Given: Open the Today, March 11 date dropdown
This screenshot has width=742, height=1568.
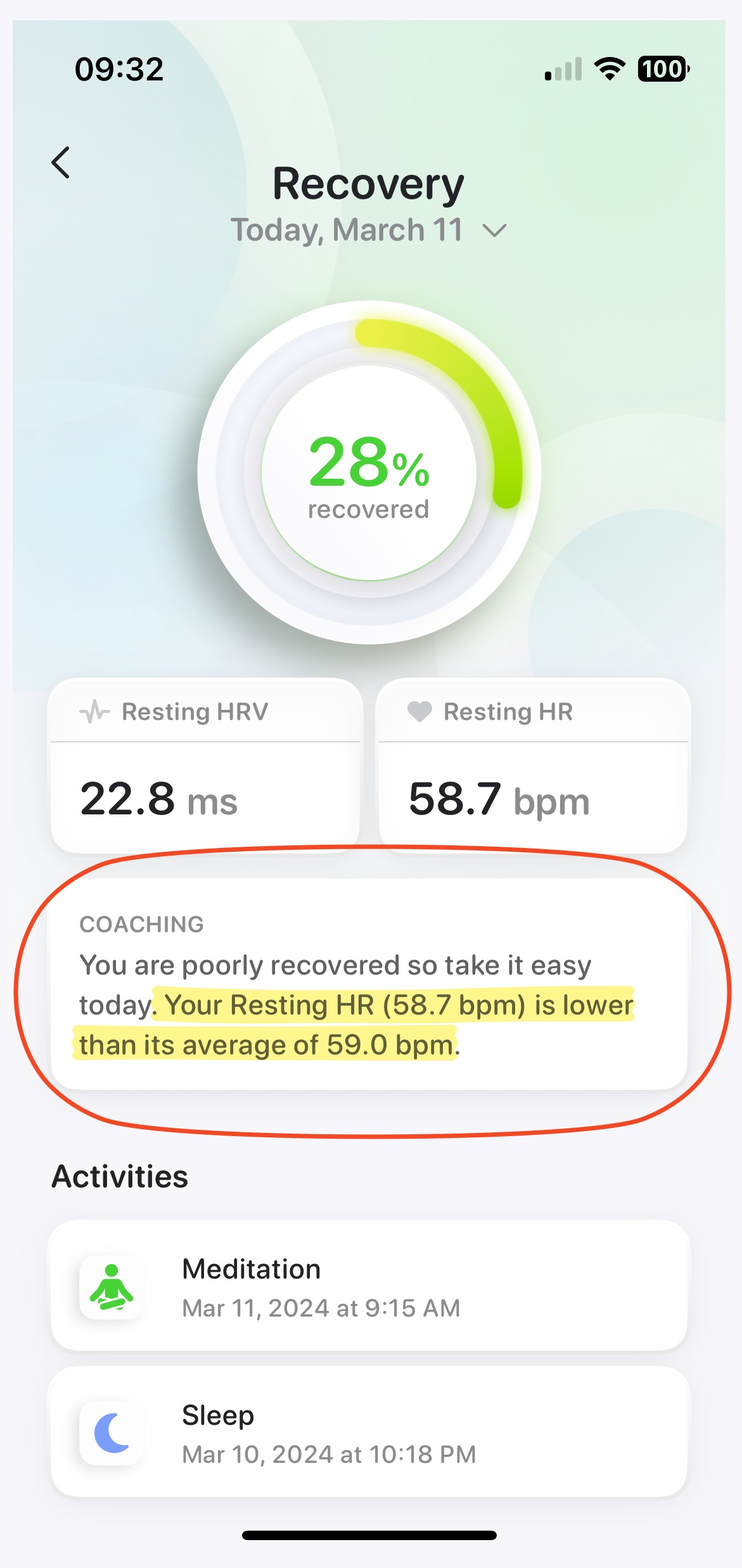Looking at the screenshot, I should tap(368, 230).
